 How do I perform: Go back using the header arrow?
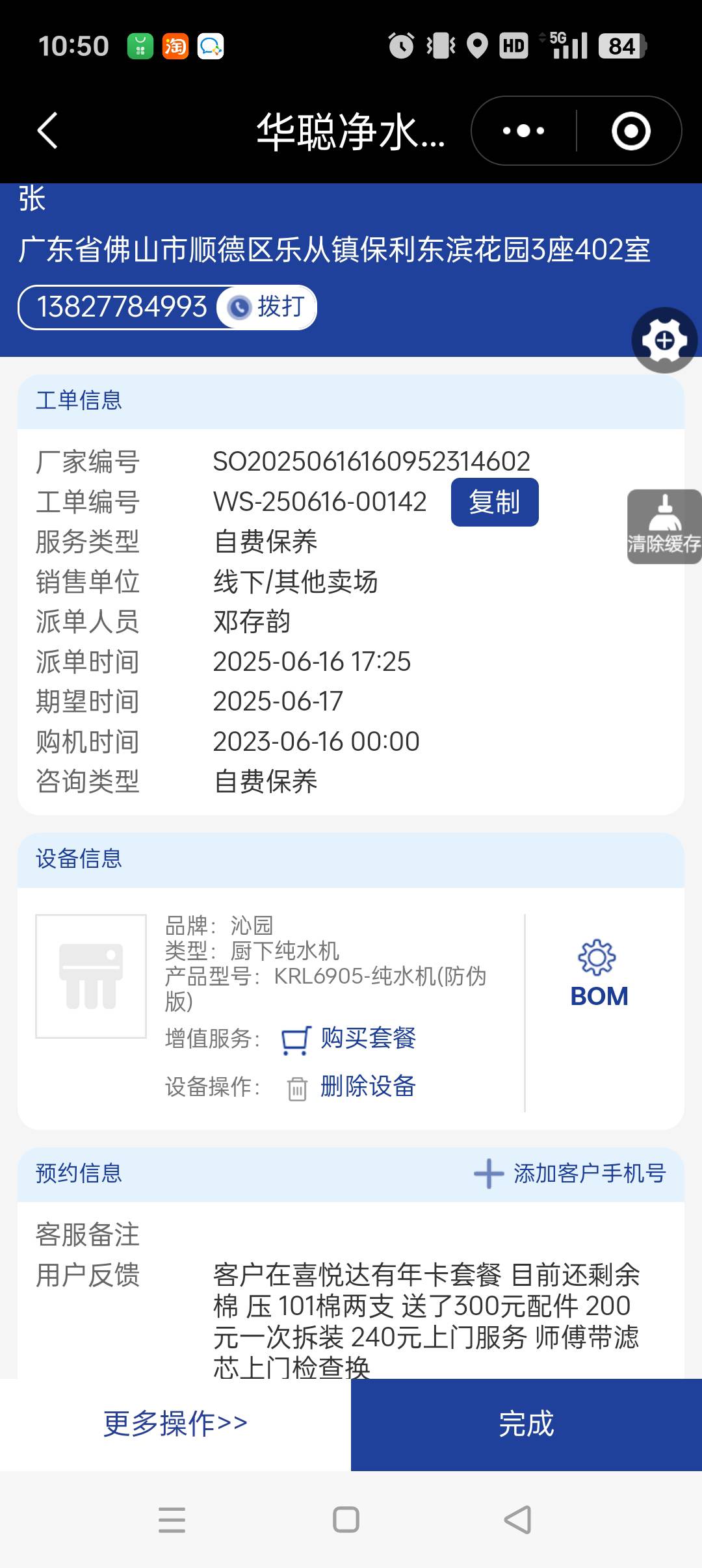pyautogui.click(x=47, y=131)
